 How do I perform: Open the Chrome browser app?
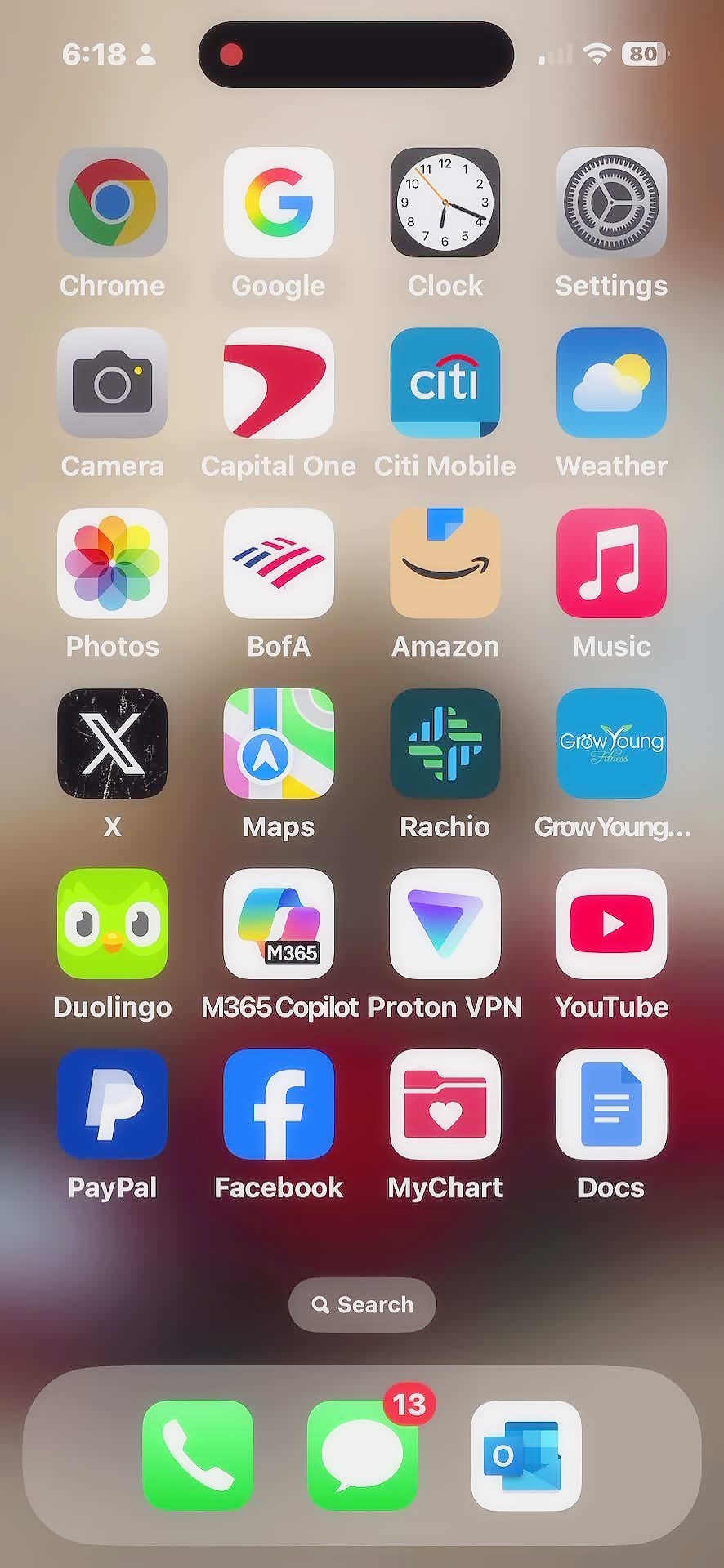pos(113,203)
